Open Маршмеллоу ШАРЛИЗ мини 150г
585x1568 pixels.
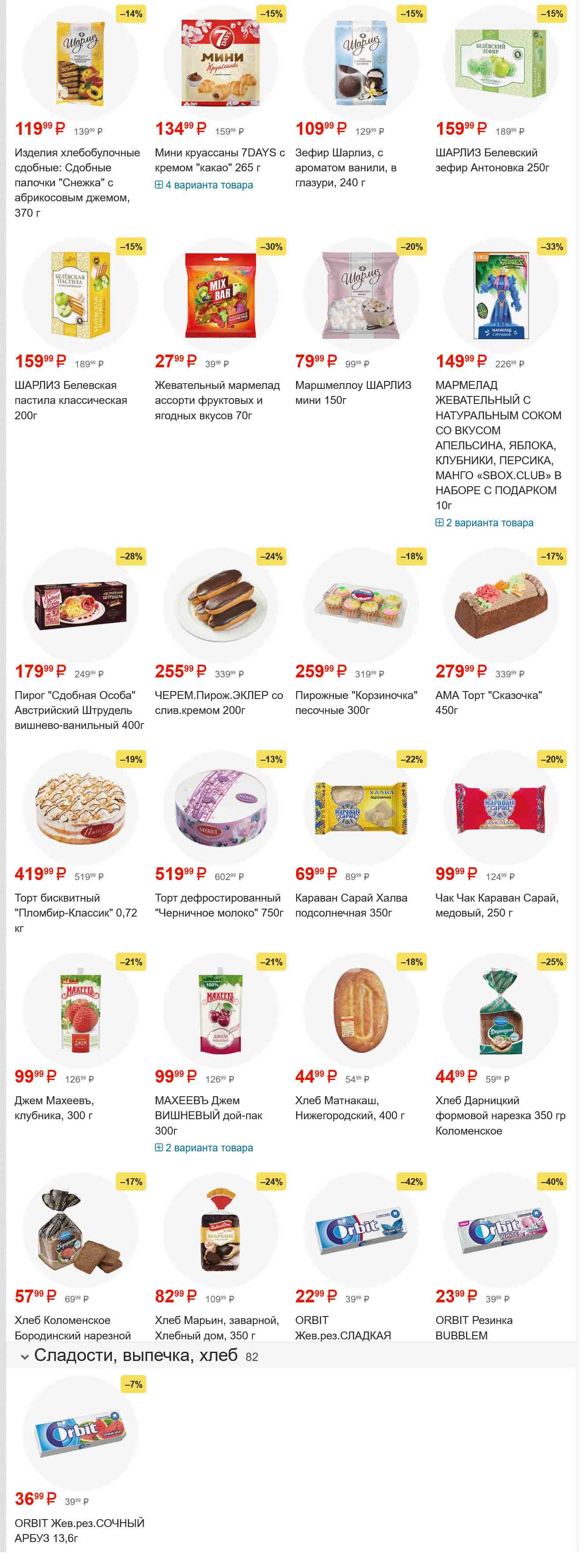point(352,392)
